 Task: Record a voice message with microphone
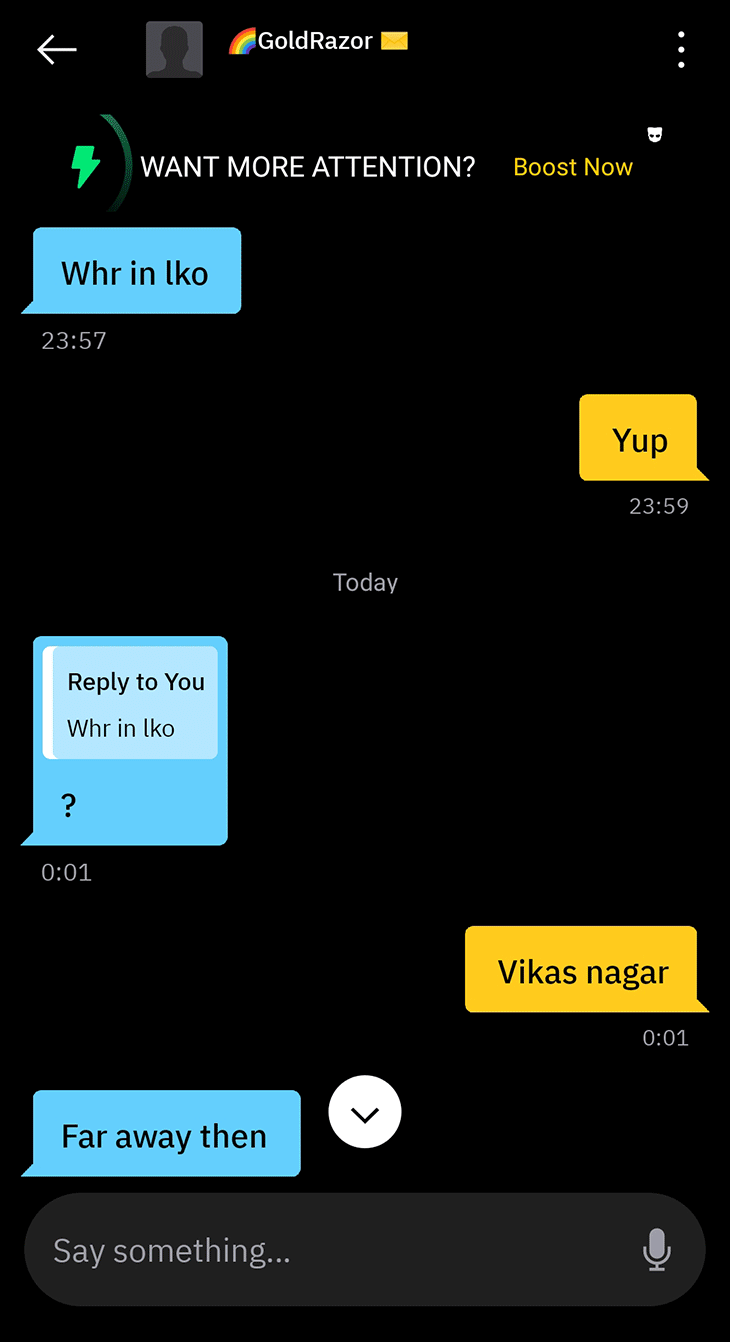[657, 1250]
